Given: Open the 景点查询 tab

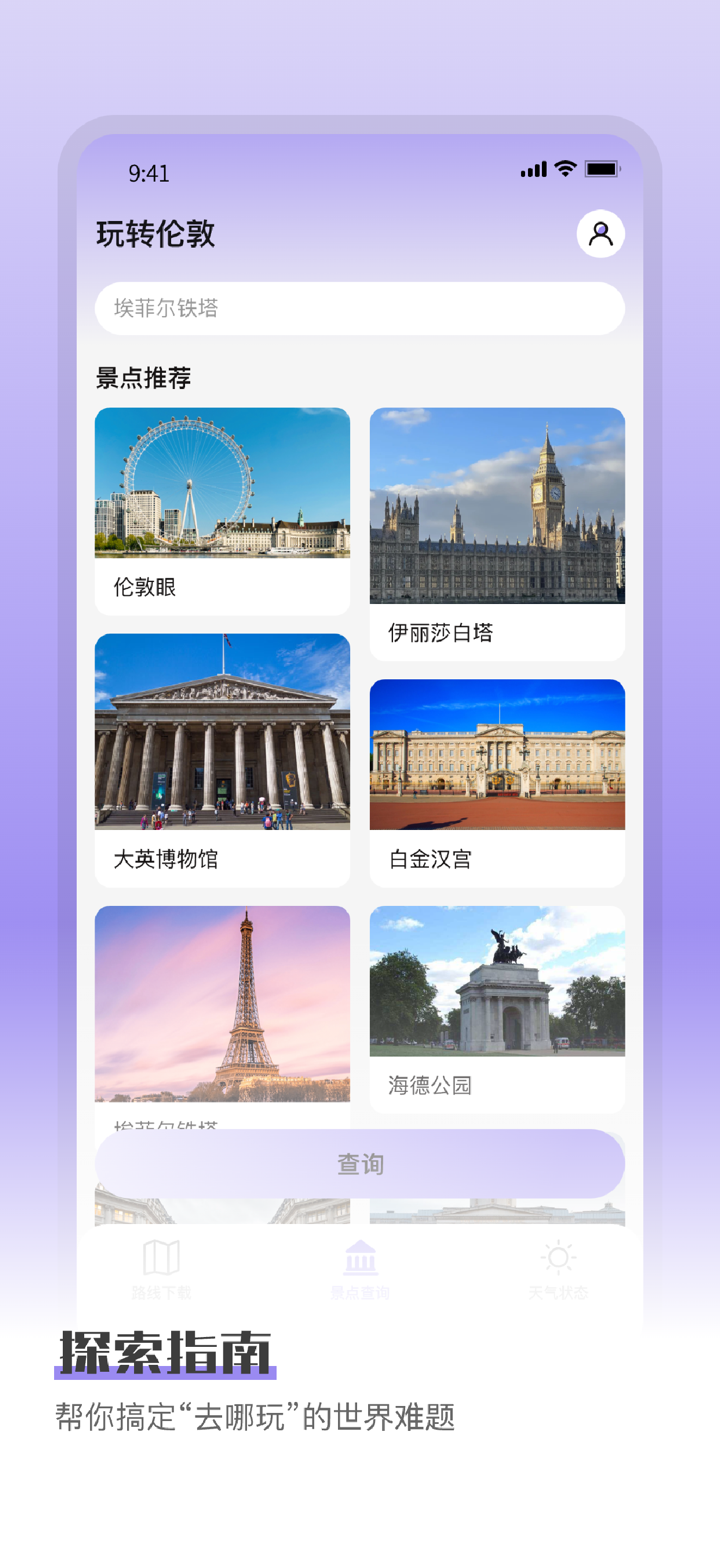Looking at the screenshot, I should click(359, 1270).
